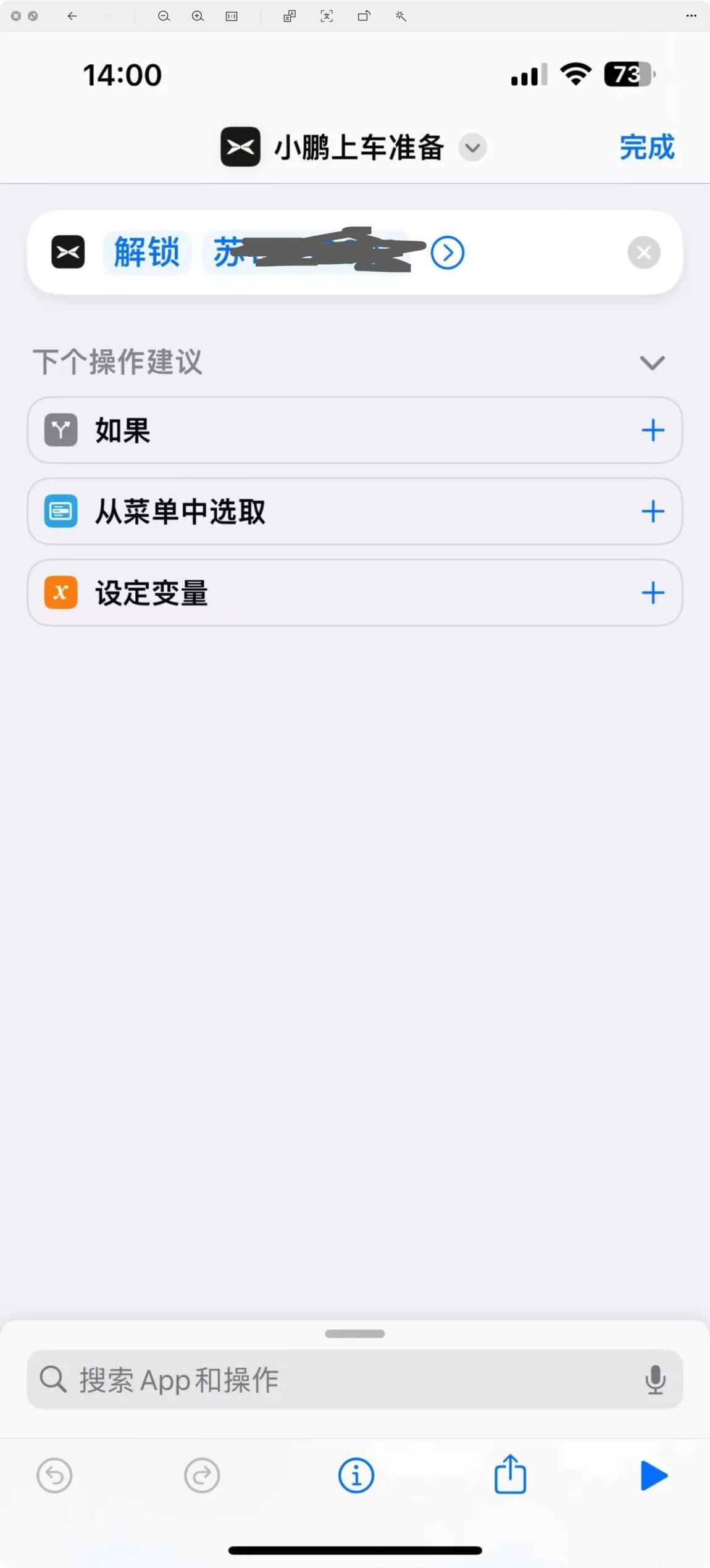The width and height of the screenshot is (710, 1568).
Task: Collapse the 下个操作建议 section
Action: coord(652,362)
